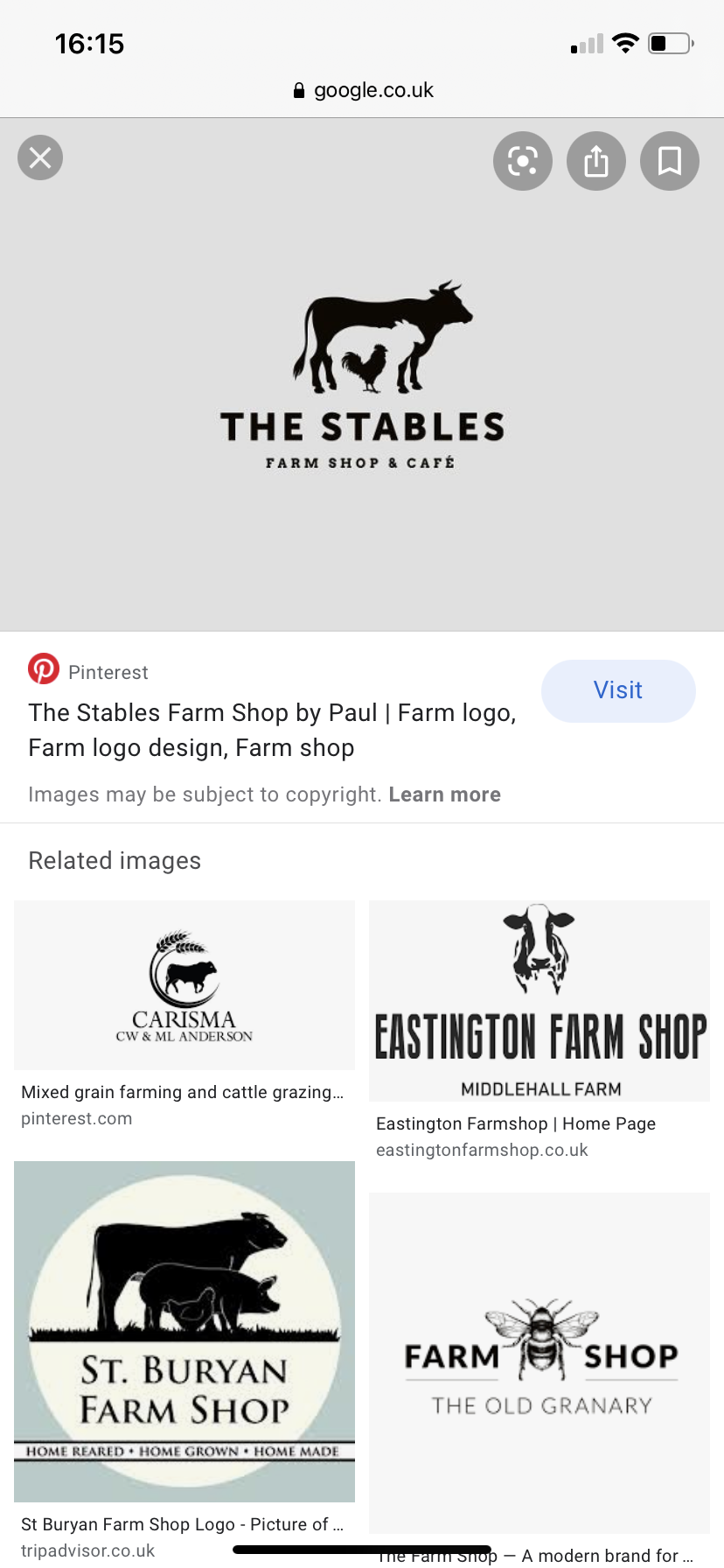Open the Eastington Farm Shop image
Image resolution: width=724 pixels, height=1568 pixels.
point(540,1000)
